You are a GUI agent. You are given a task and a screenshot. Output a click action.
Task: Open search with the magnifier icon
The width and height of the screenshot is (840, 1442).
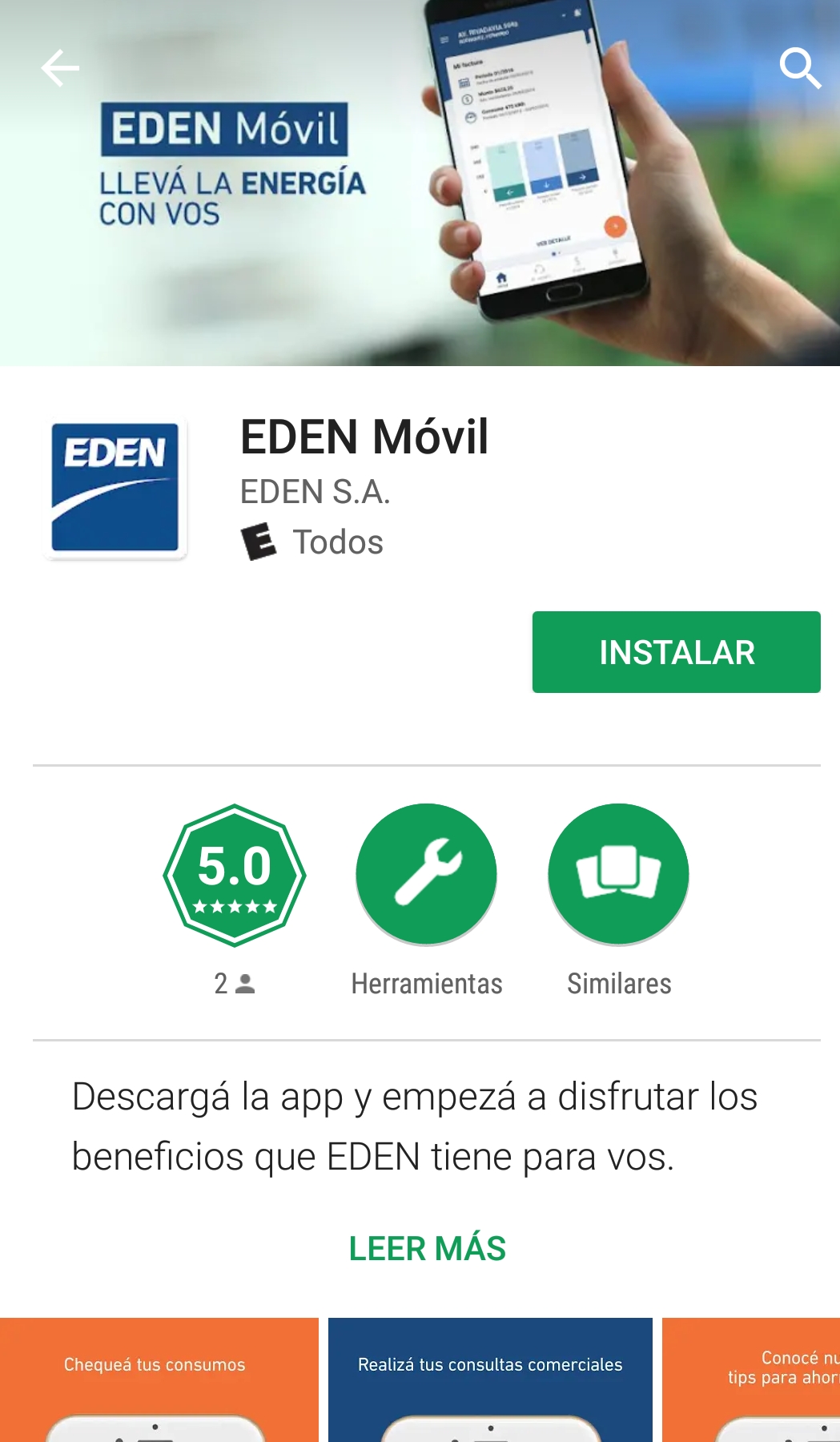pyautogui.click(x=800, y=68)
